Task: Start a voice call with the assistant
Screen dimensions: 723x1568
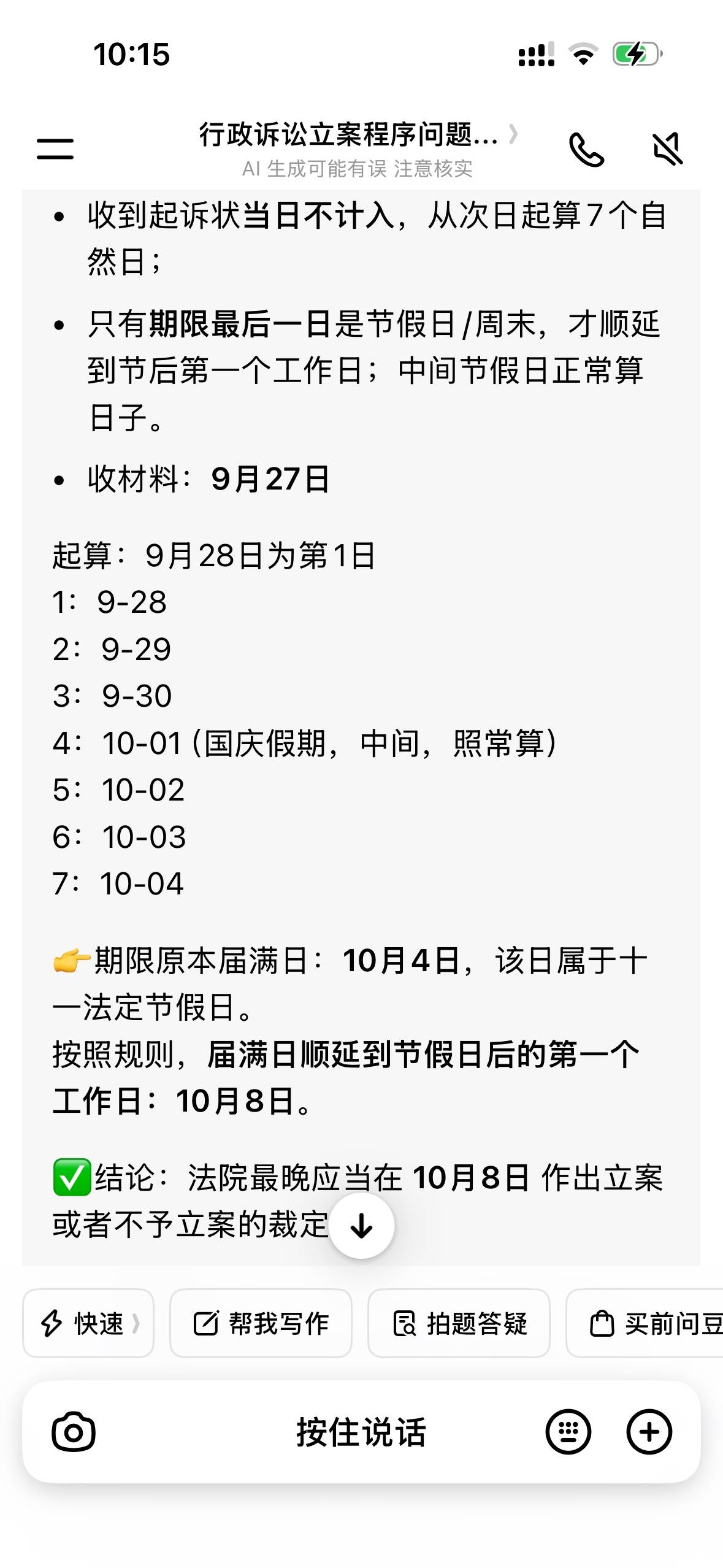Action: [587, 149]
